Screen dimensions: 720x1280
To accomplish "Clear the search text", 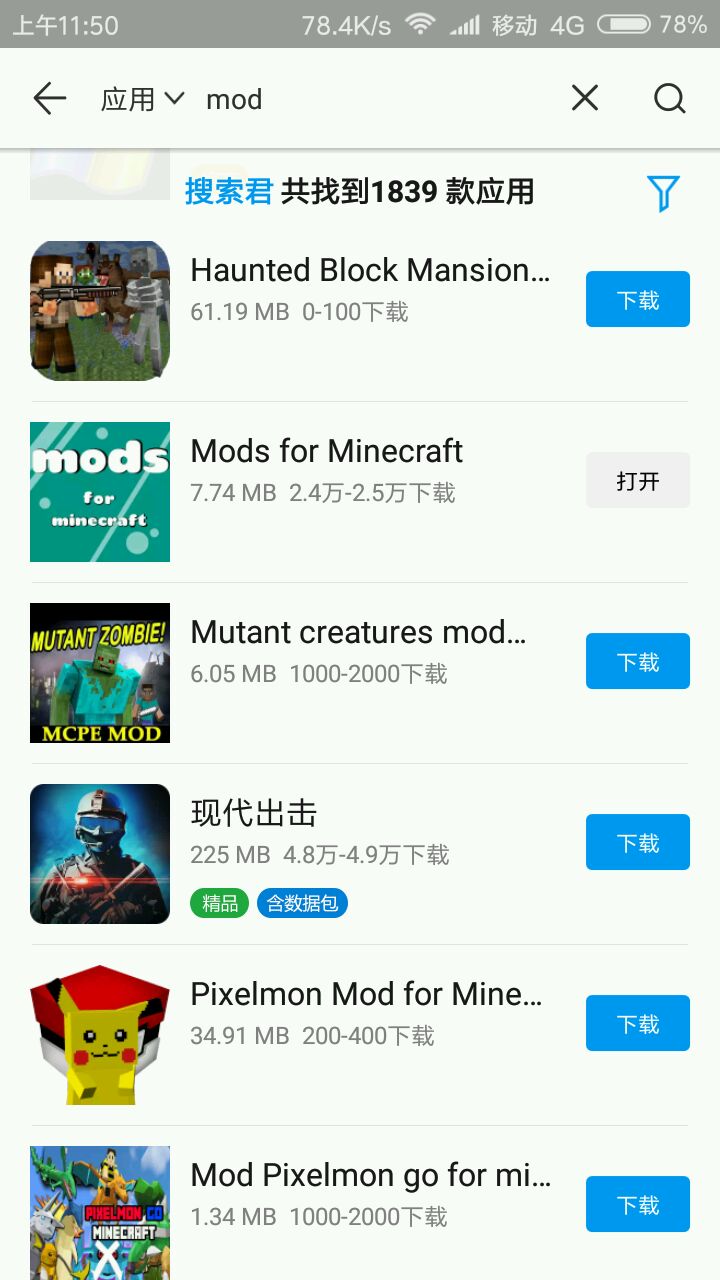I will 585,98.
